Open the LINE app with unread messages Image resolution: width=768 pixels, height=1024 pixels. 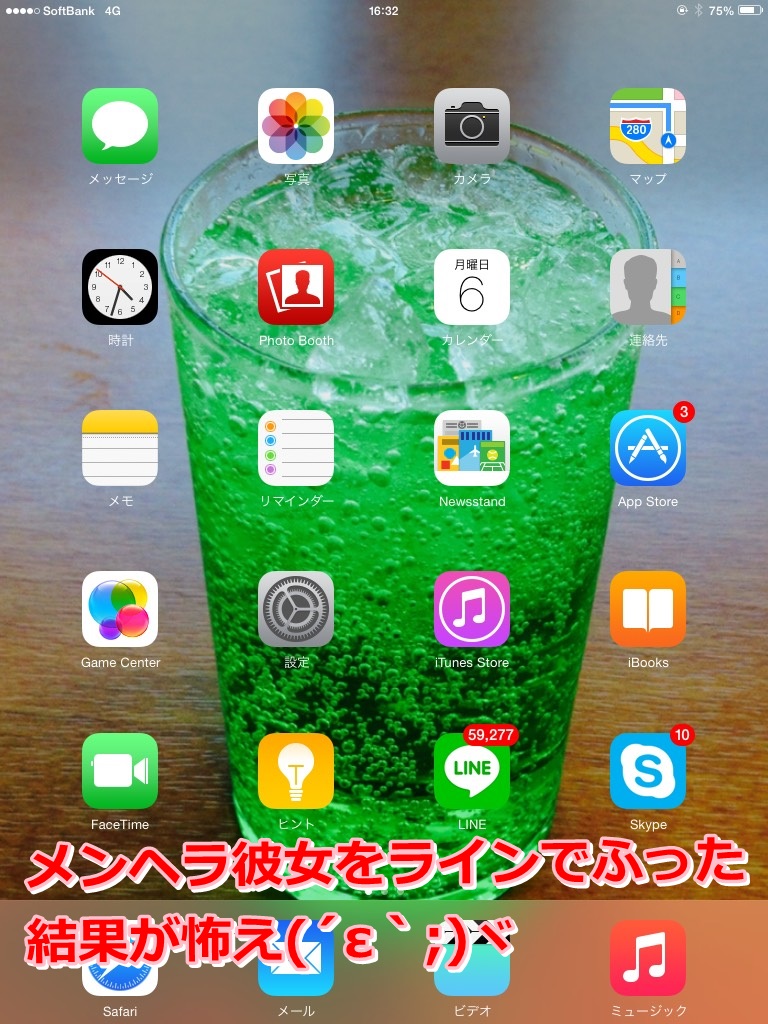pos(472,771)
